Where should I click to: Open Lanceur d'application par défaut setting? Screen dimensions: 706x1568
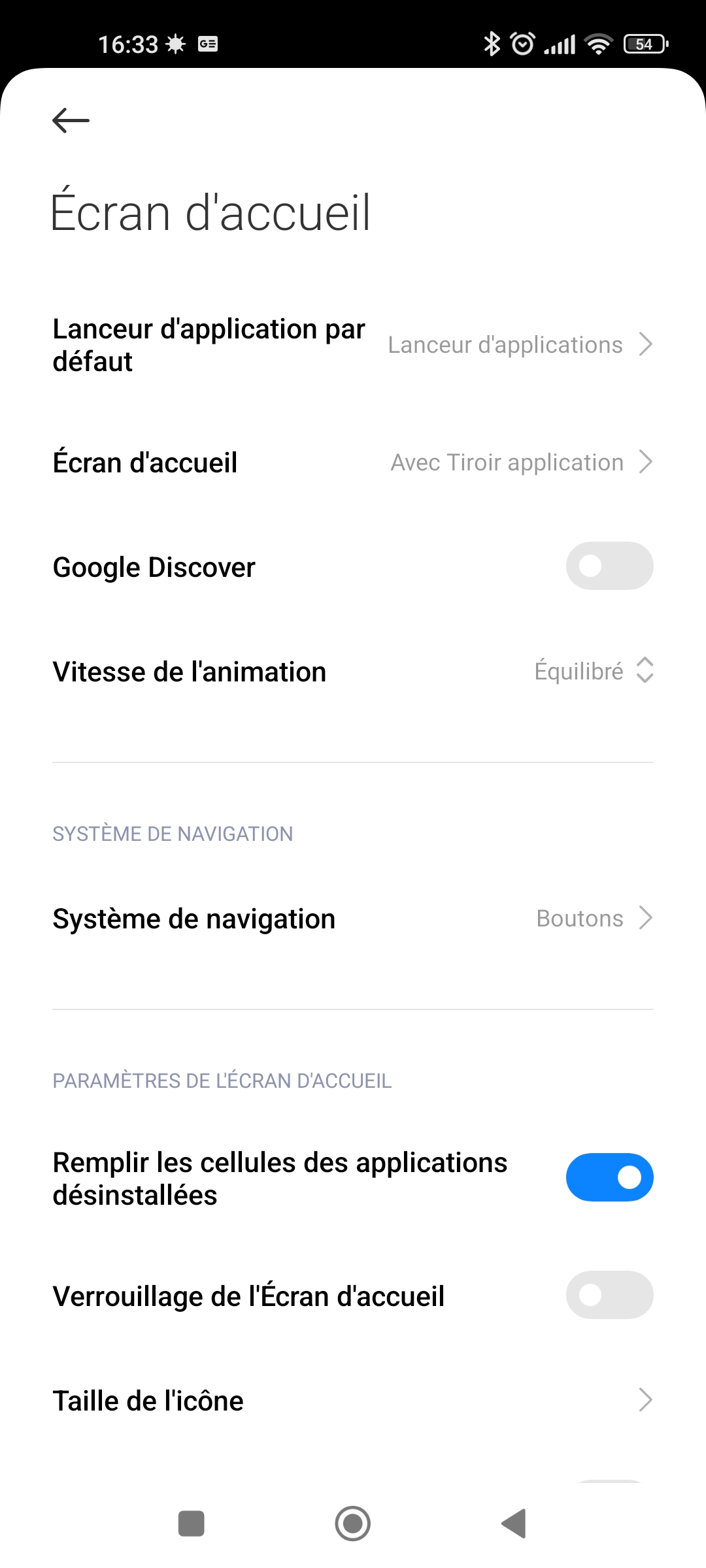click(353, 345)
